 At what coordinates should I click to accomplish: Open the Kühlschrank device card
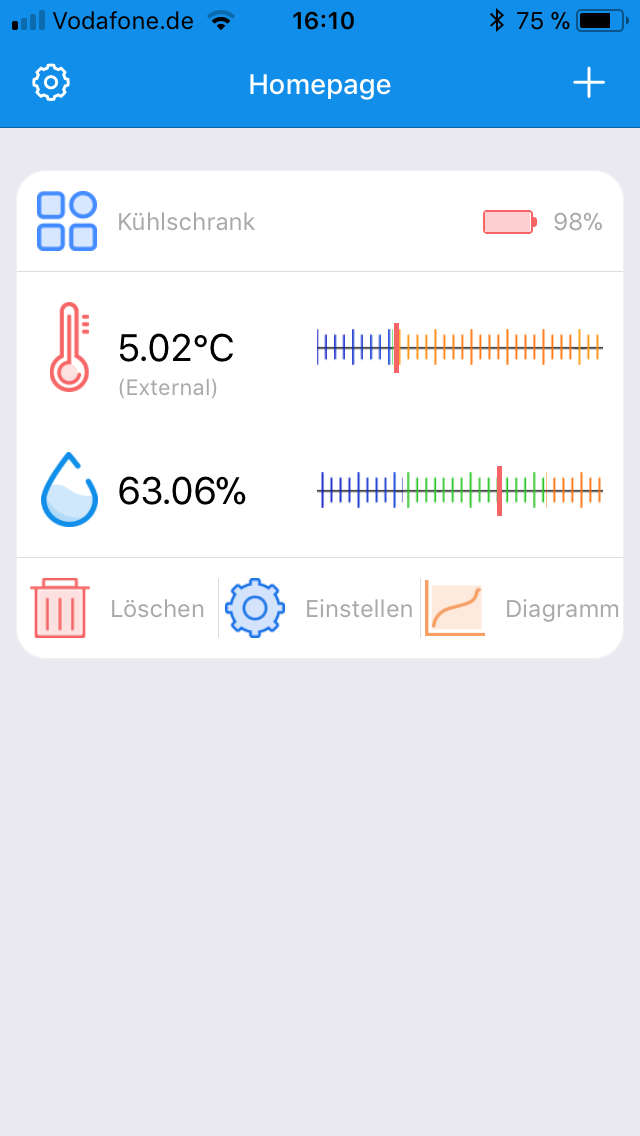pyautogui.click(x=186, y=222)
